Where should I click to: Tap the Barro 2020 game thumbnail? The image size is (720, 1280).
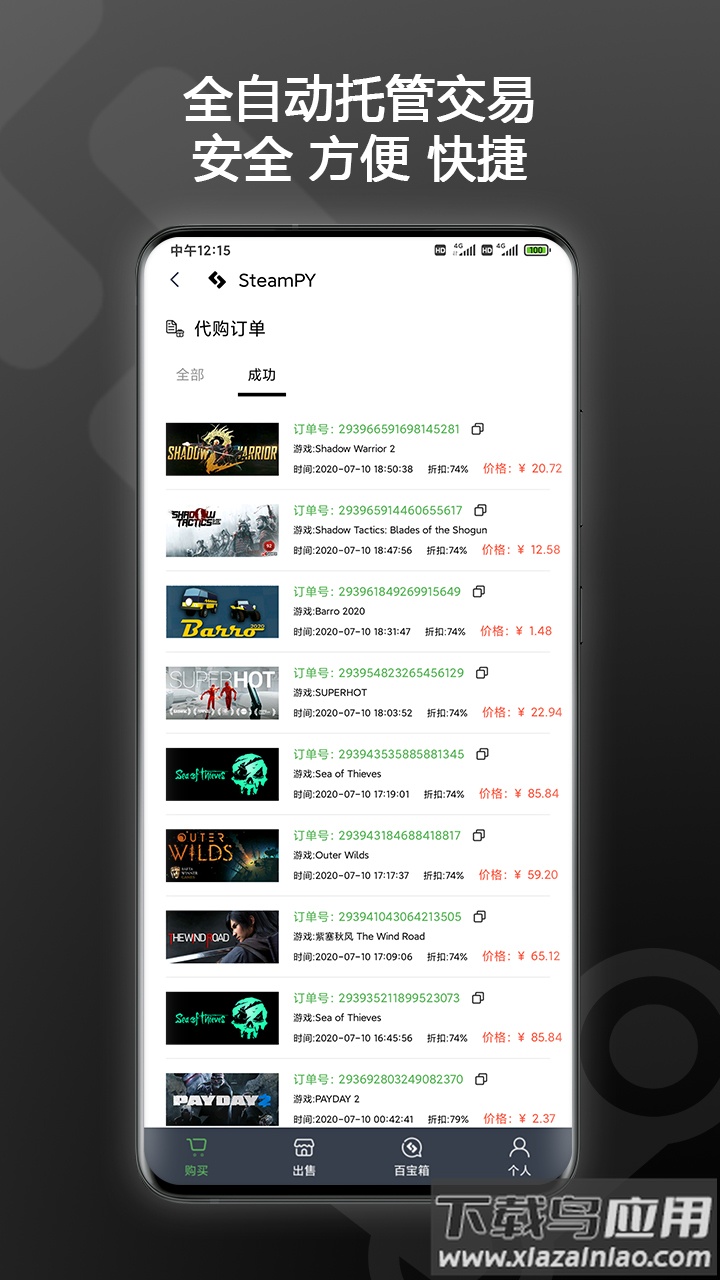coord(222,611)
